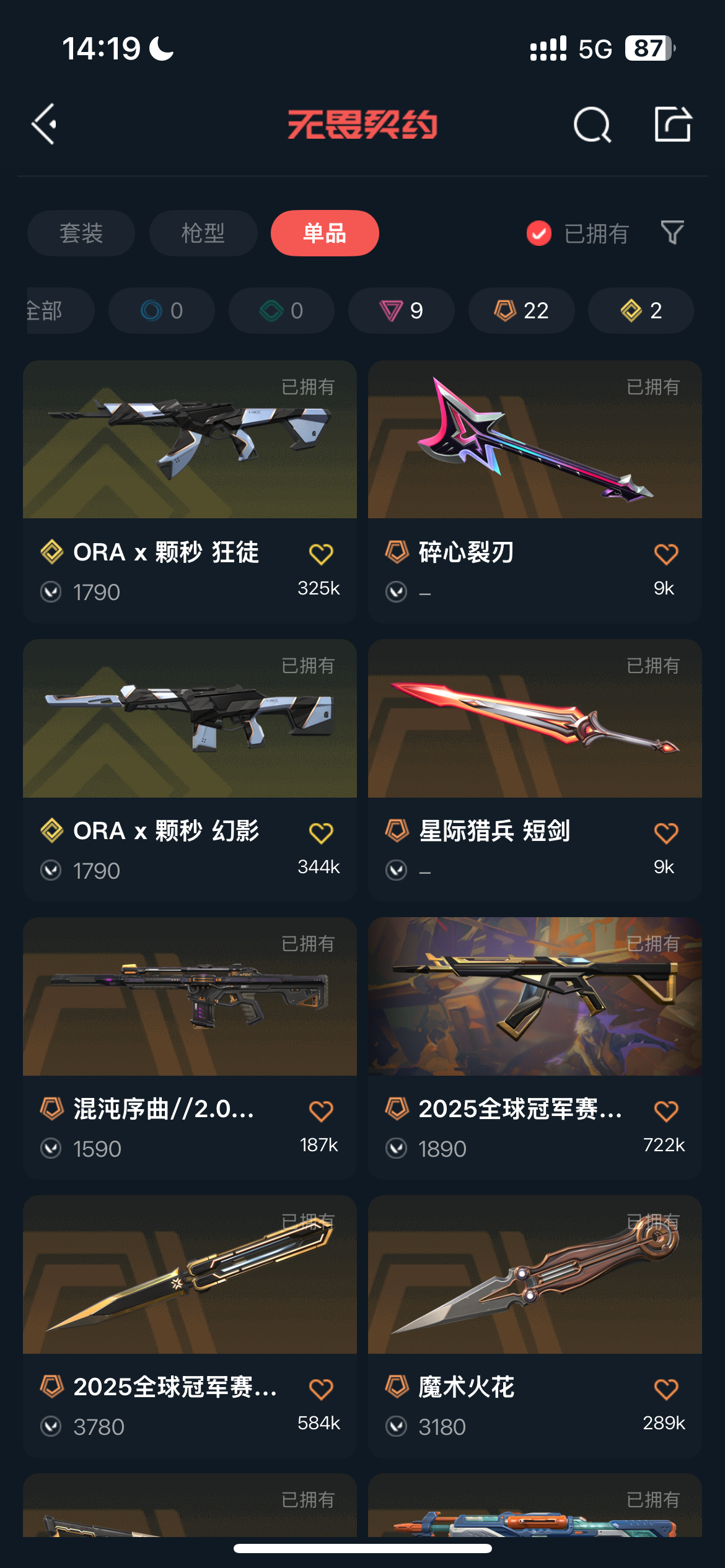This screenshot has height=1568, width=725.
Task: Go back using the top-left arrow
Action: click(x=45, y=124)
